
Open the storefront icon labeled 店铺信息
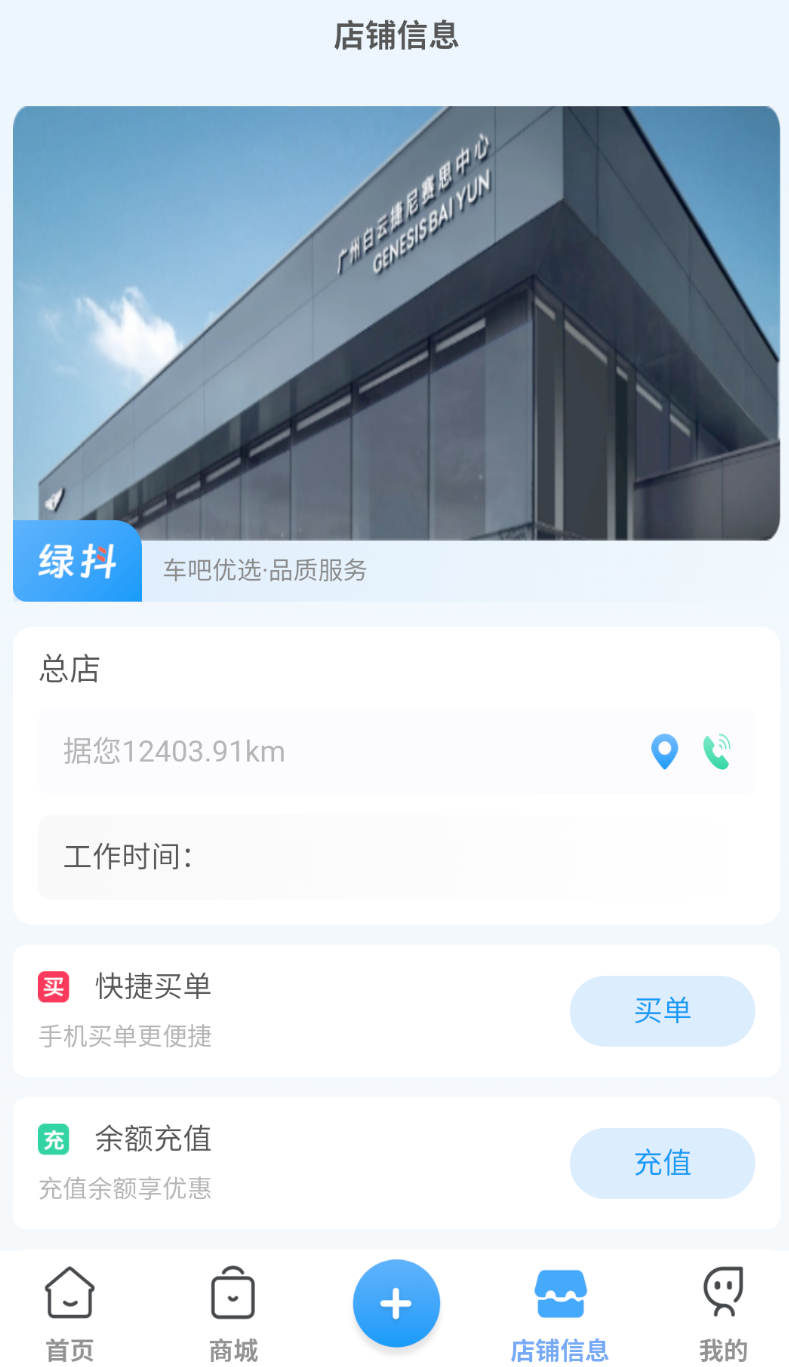tap(559, 1293)
